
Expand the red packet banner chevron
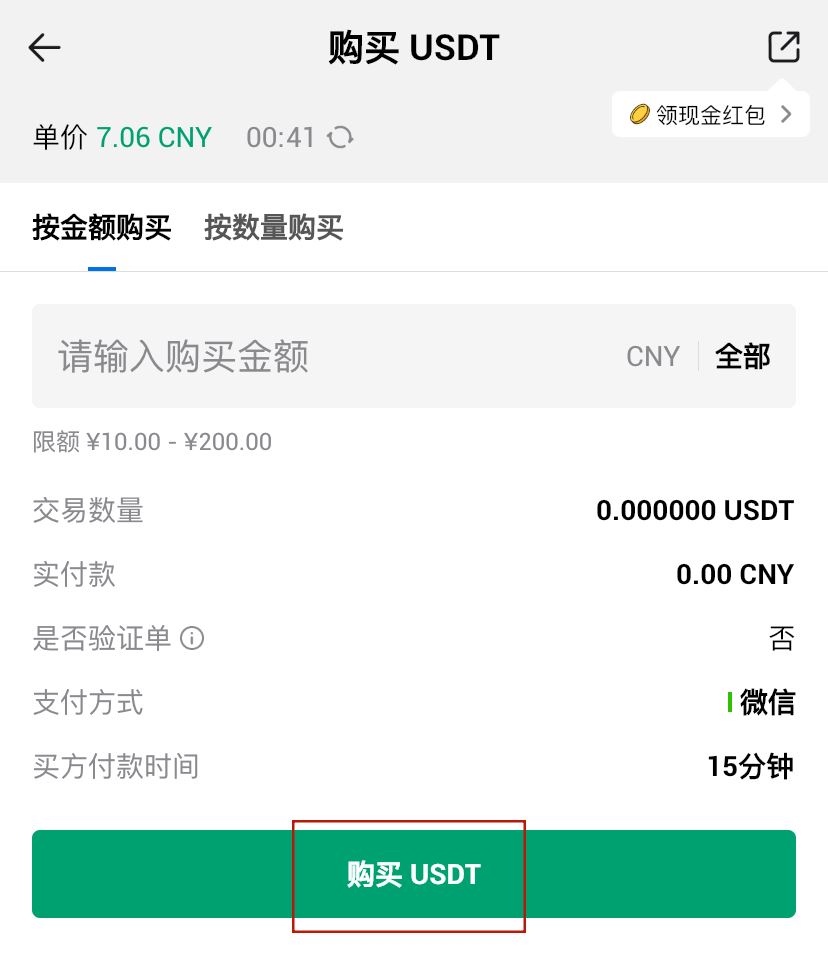pyautogui.click(x=789, y=114)
